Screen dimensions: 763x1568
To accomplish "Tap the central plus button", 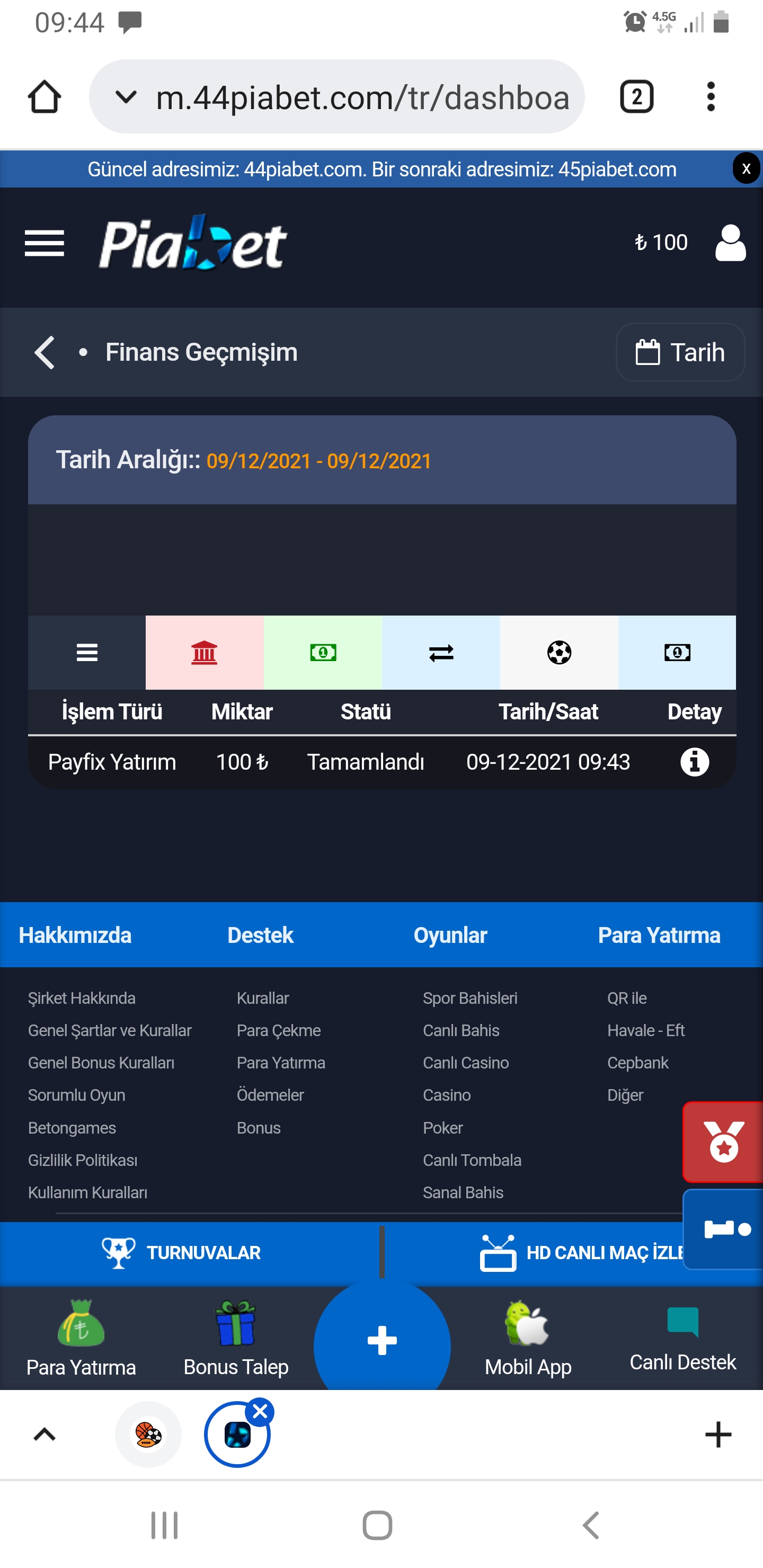I will [382, 1340].
